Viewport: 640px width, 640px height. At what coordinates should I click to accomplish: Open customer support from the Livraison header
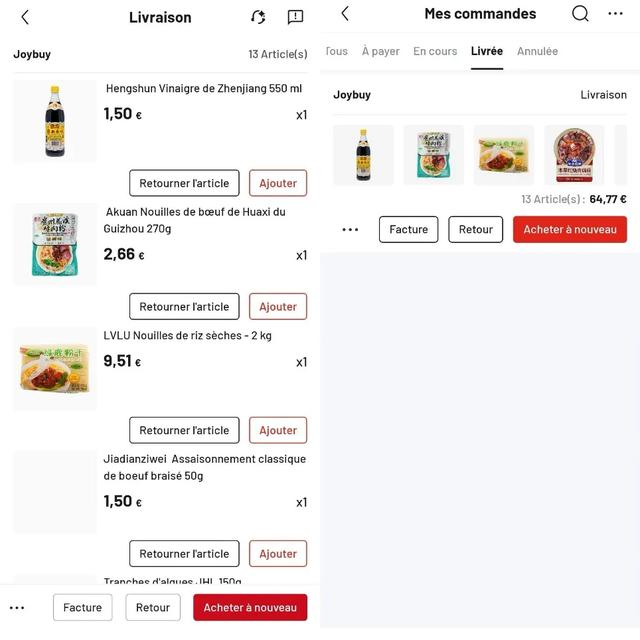point(258,17)
